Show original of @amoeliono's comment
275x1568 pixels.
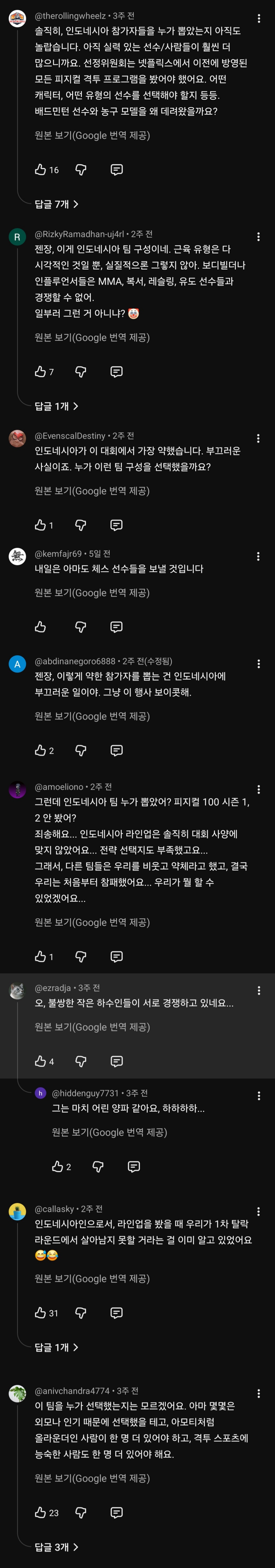click(92, 922)
